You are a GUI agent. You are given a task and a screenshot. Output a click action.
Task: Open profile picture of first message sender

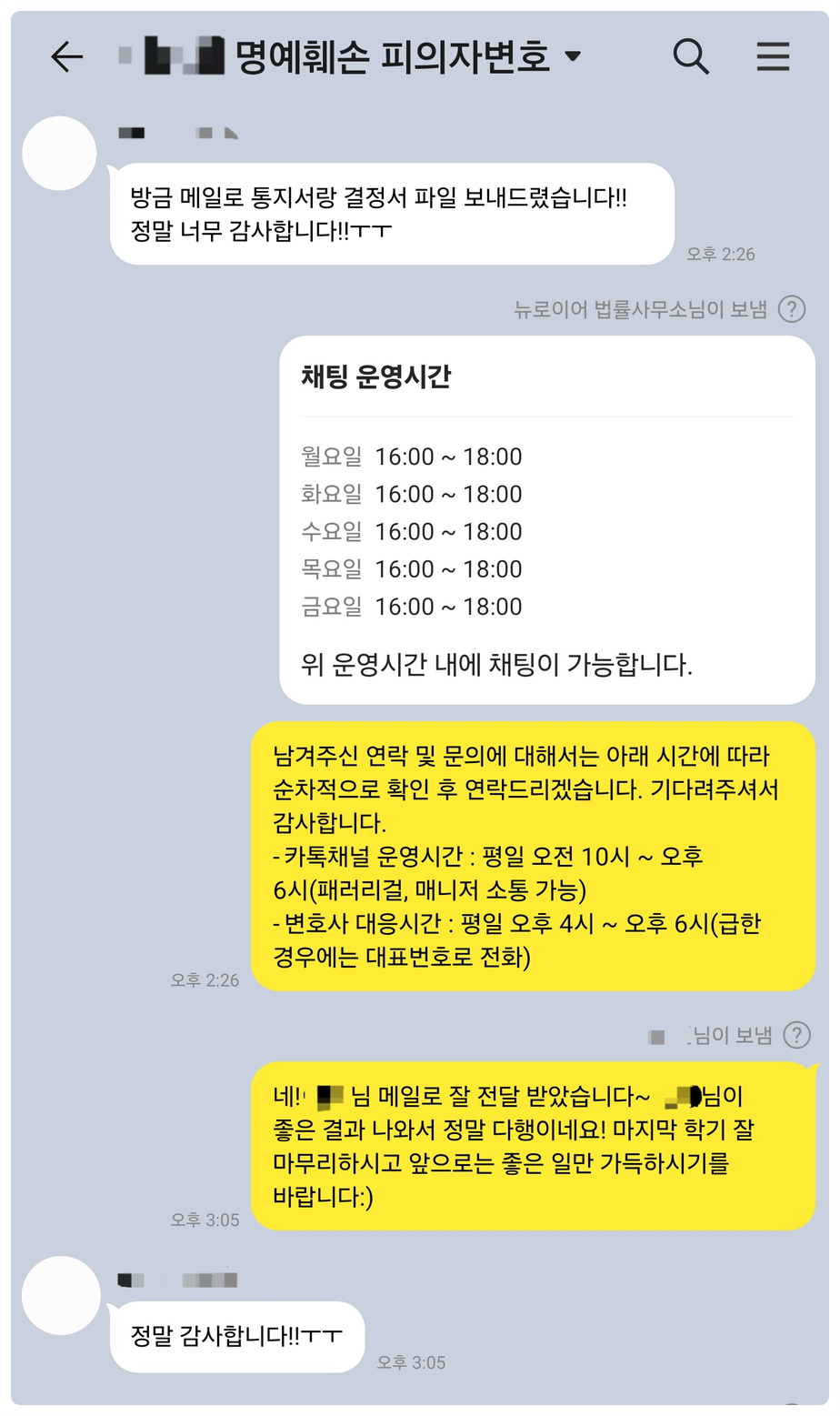point(59,153)
